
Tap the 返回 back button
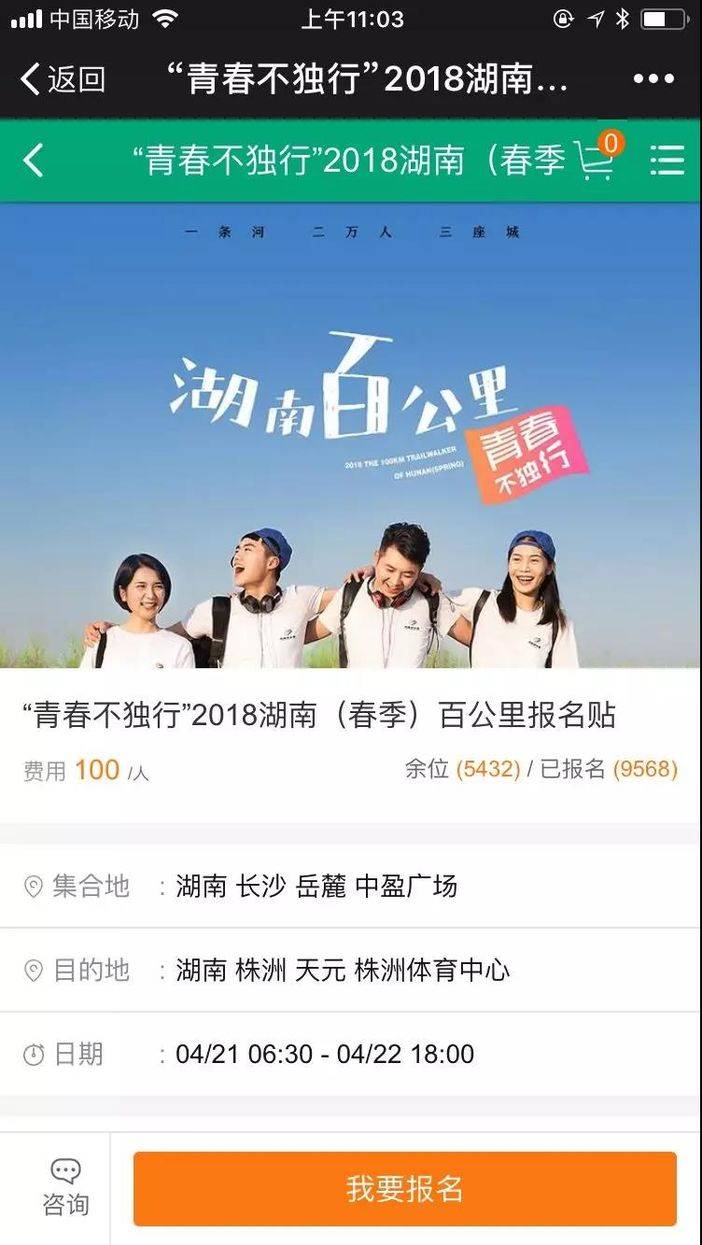[x=62, y=79]
